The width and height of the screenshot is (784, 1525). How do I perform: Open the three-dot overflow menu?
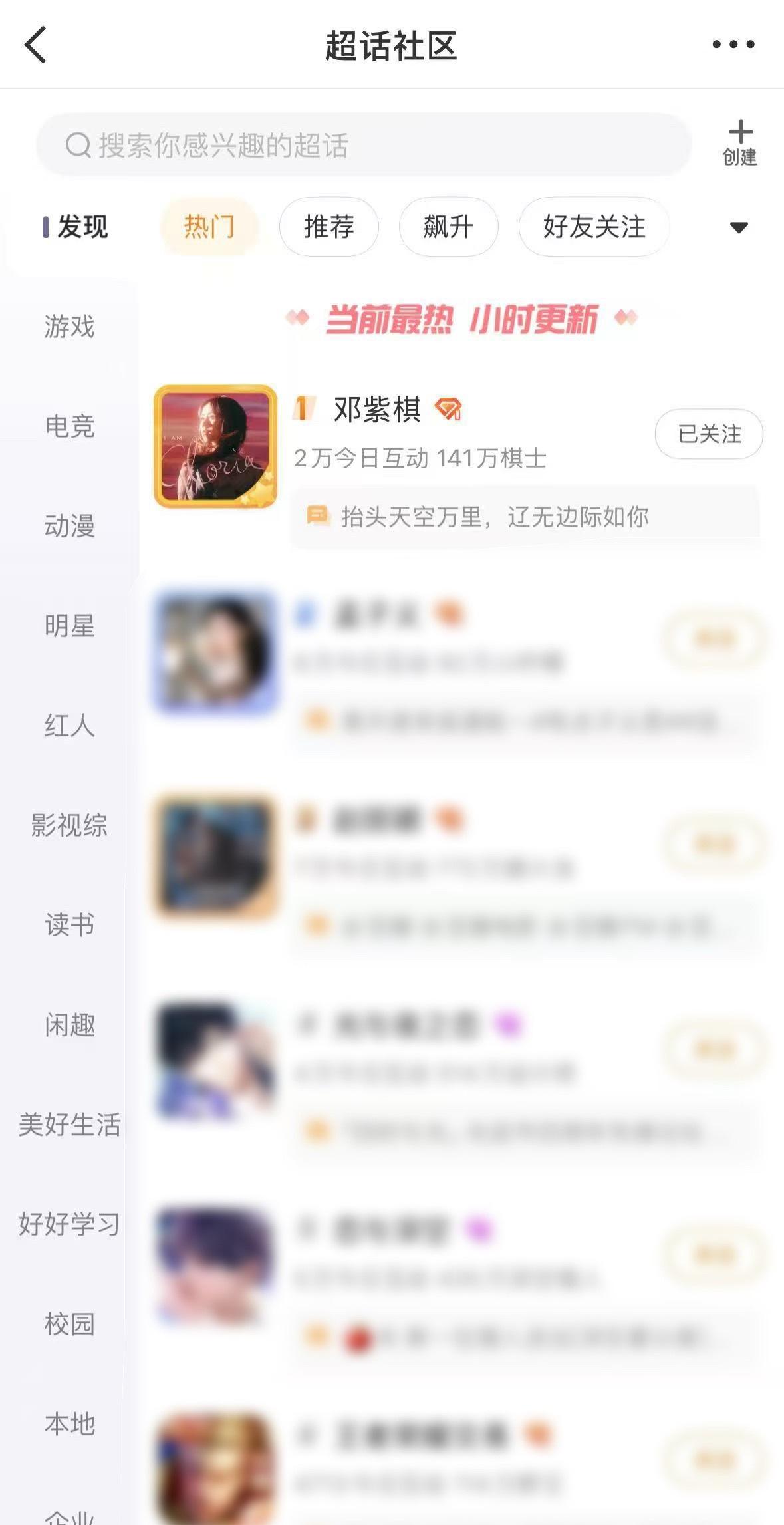[x=733, y=45]
